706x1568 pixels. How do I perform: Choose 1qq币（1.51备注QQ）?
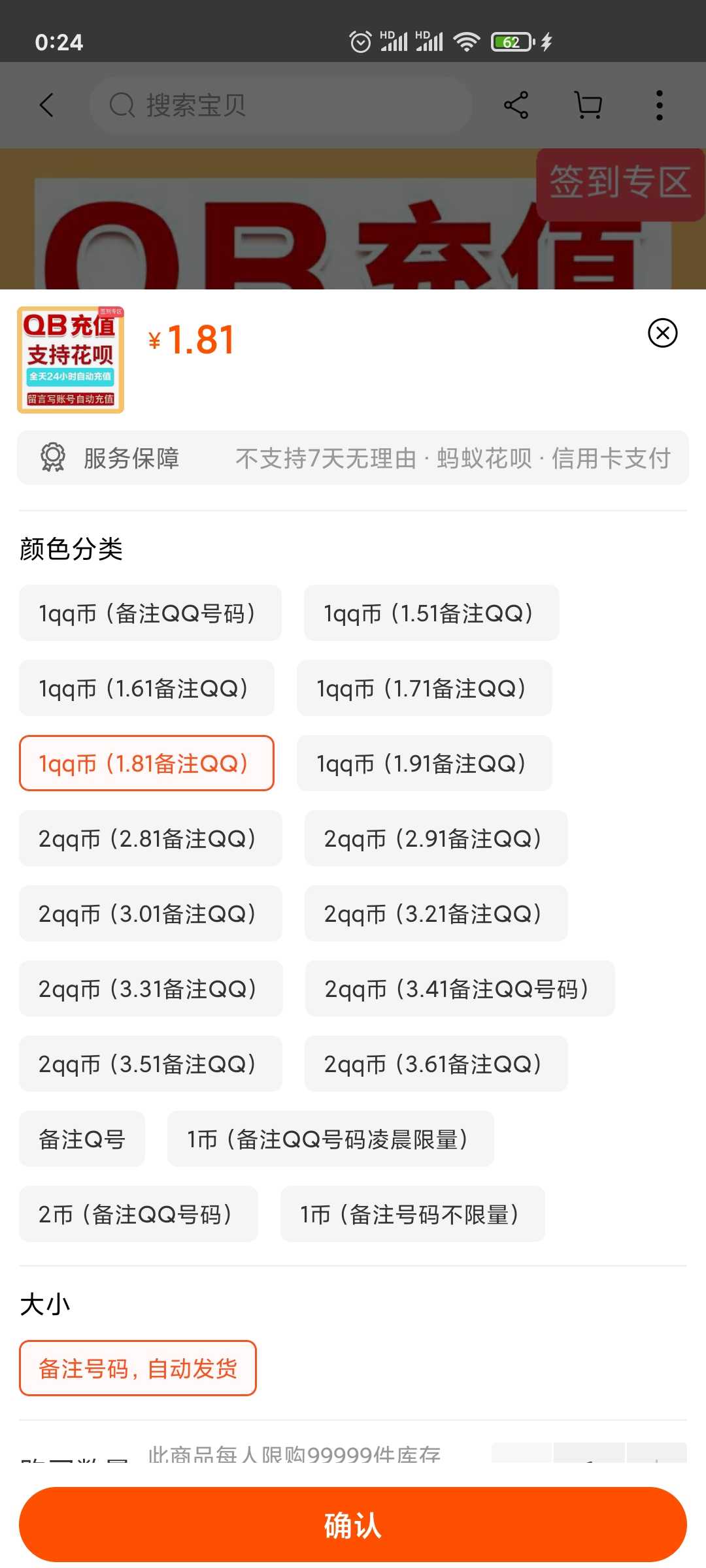431,613
